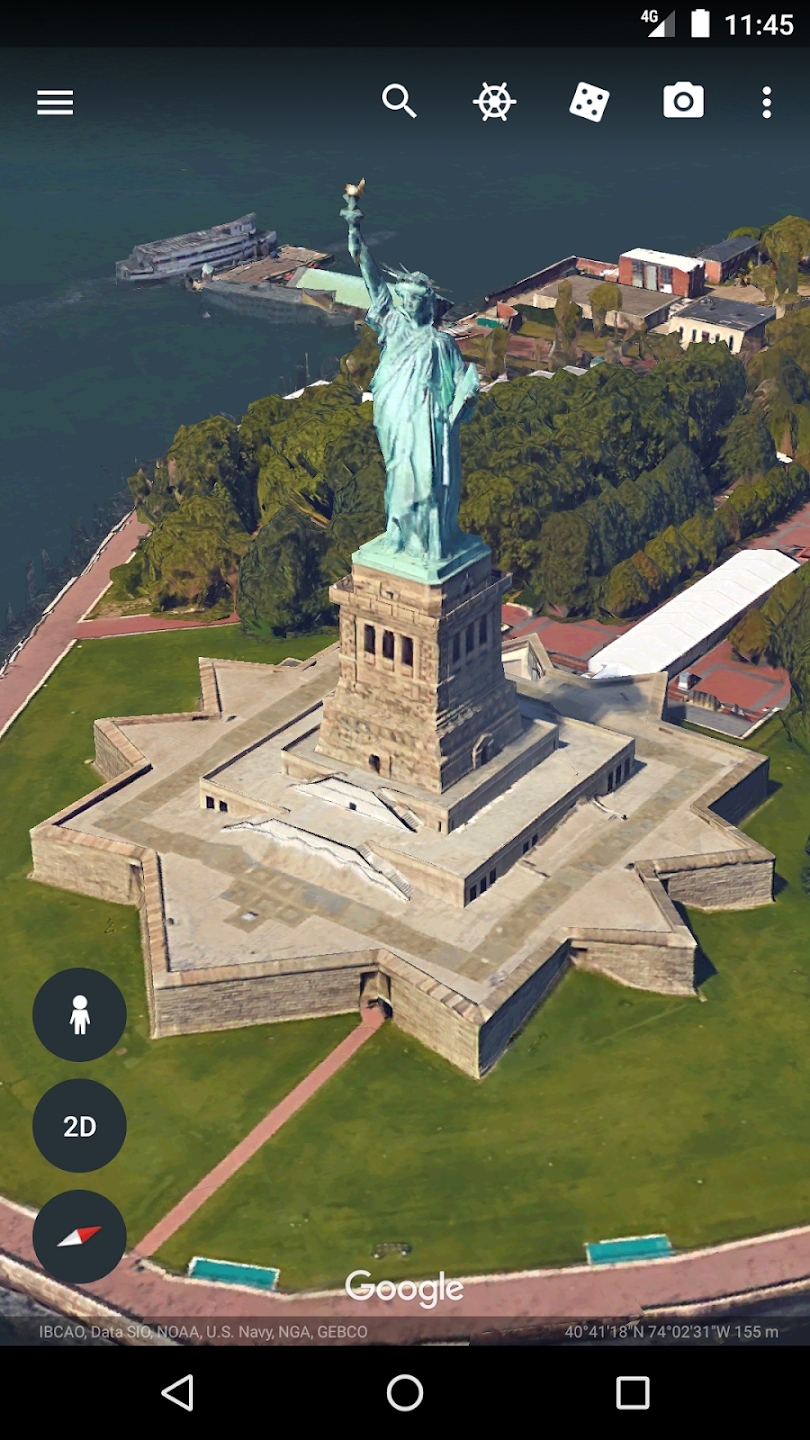This screenshot has height=1440, width=810.
Task: Tap the IBCAO data attribution text
Action: 202,1331
